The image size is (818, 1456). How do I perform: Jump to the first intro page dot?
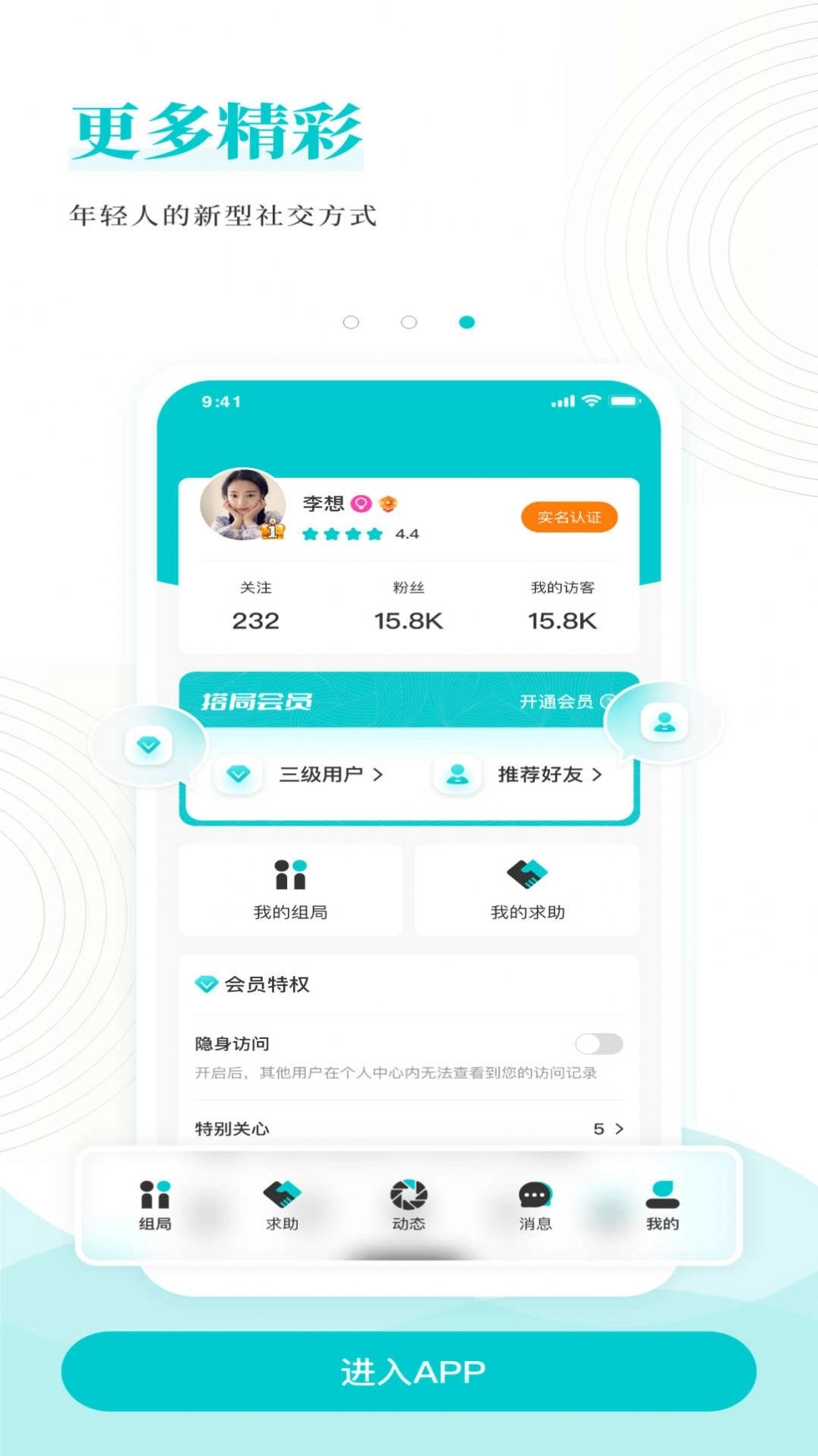[351, 322]
